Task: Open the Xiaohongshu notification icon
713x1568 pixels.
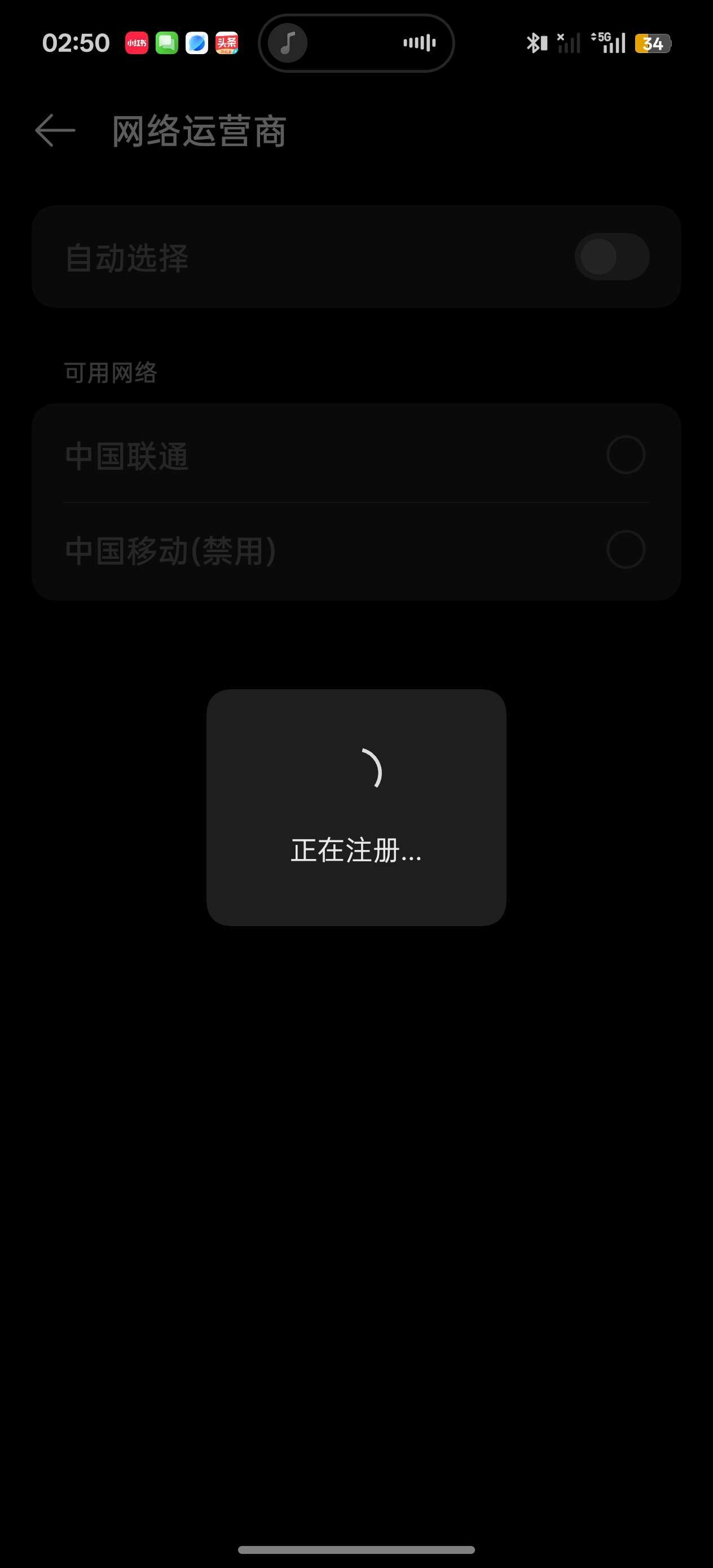Action: click(x=136, y=43)
